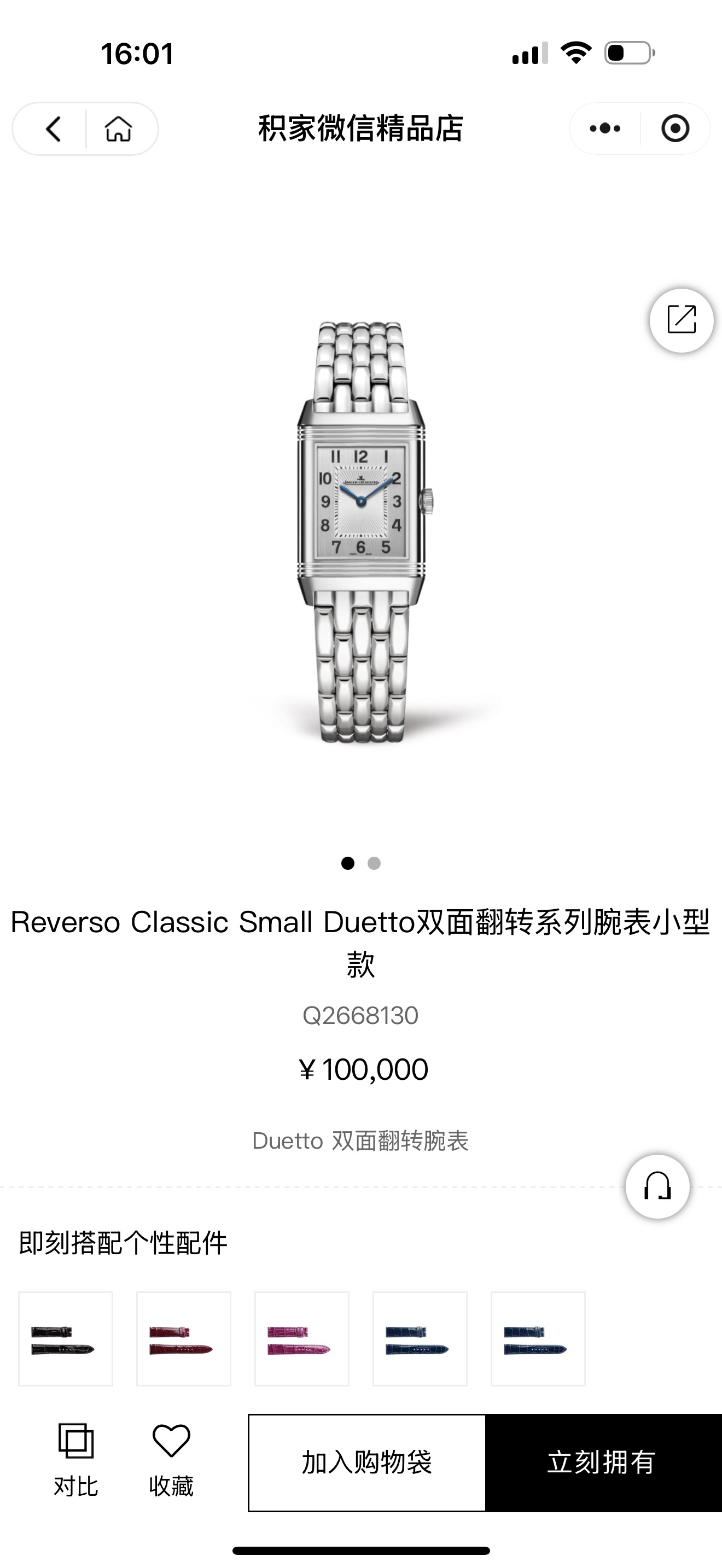
Task: Open the three-dot more menu
Action: 604,128
